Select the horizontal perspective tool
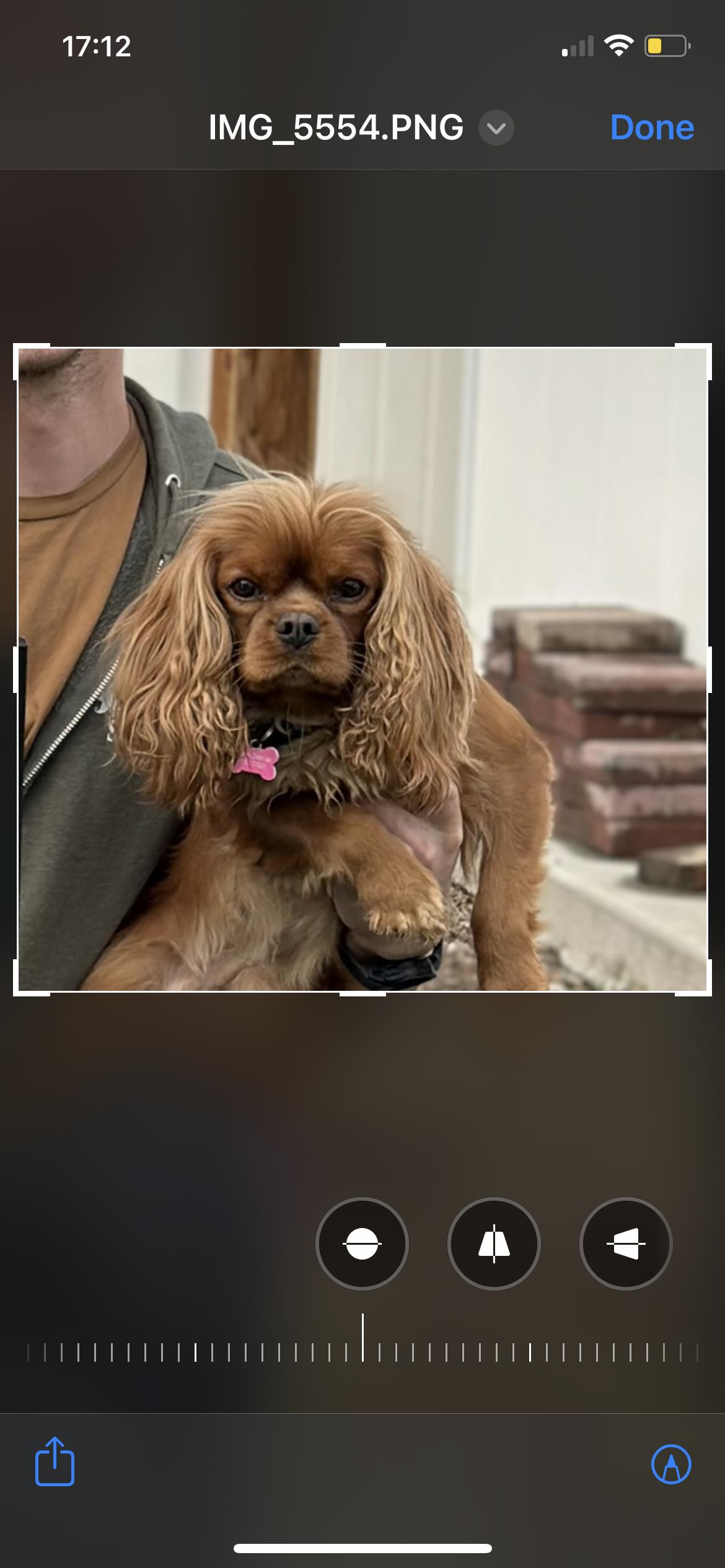 pos(626,1244)
